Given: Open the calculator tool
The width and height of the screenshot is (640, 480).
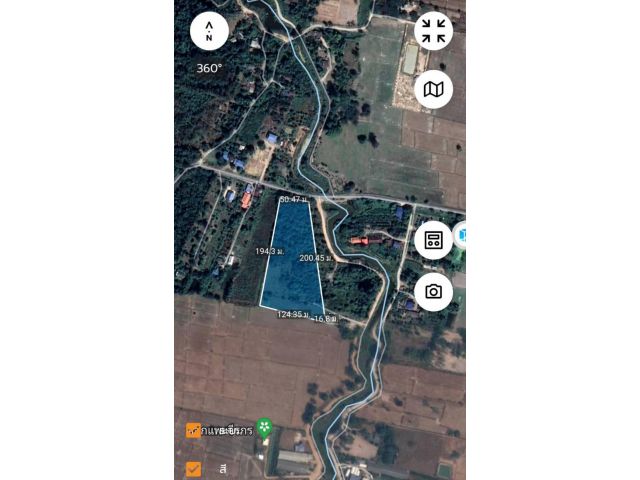Looking at the screenshot, I should [433, 240].
